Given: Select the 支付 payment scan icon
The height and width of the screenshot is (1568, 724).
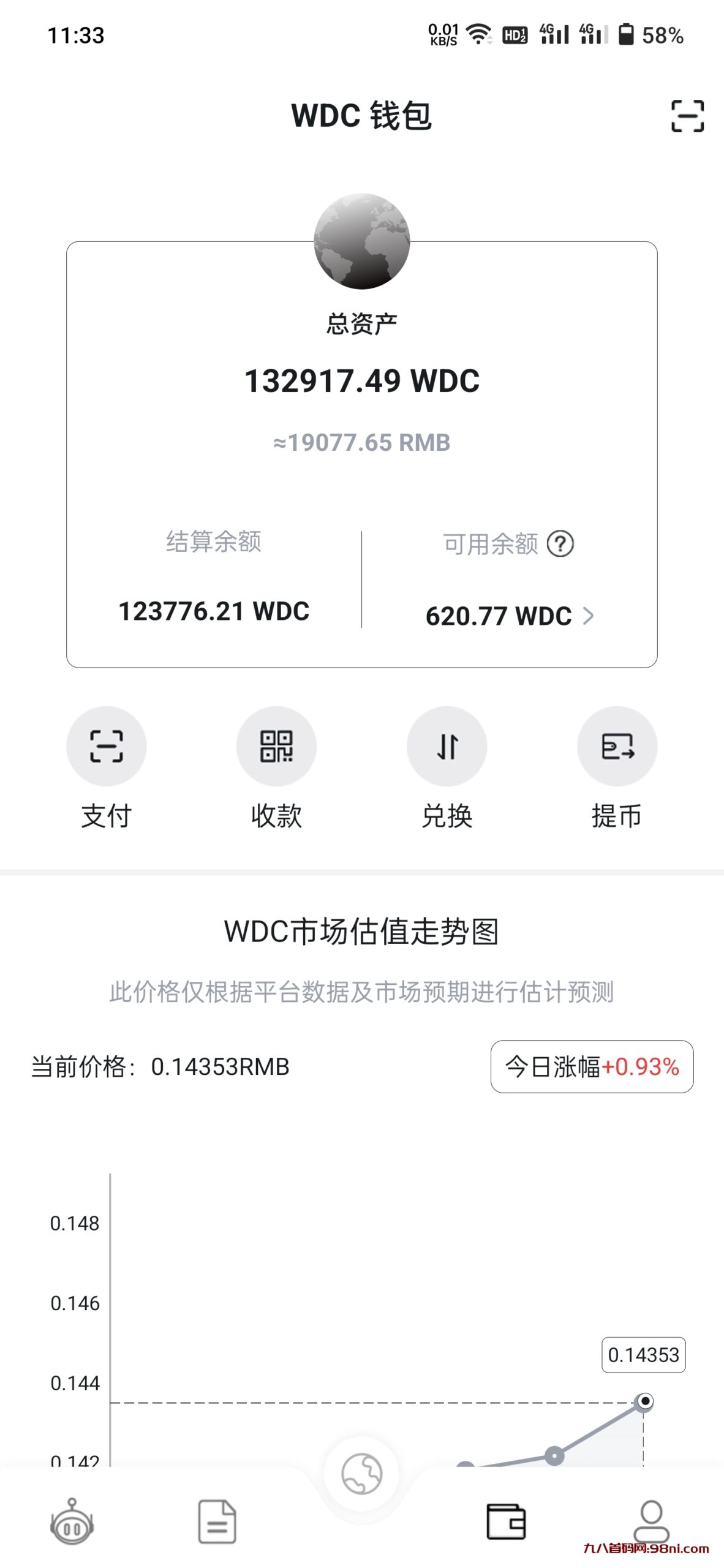Looking at the screenshot, I should pos(105,745).
